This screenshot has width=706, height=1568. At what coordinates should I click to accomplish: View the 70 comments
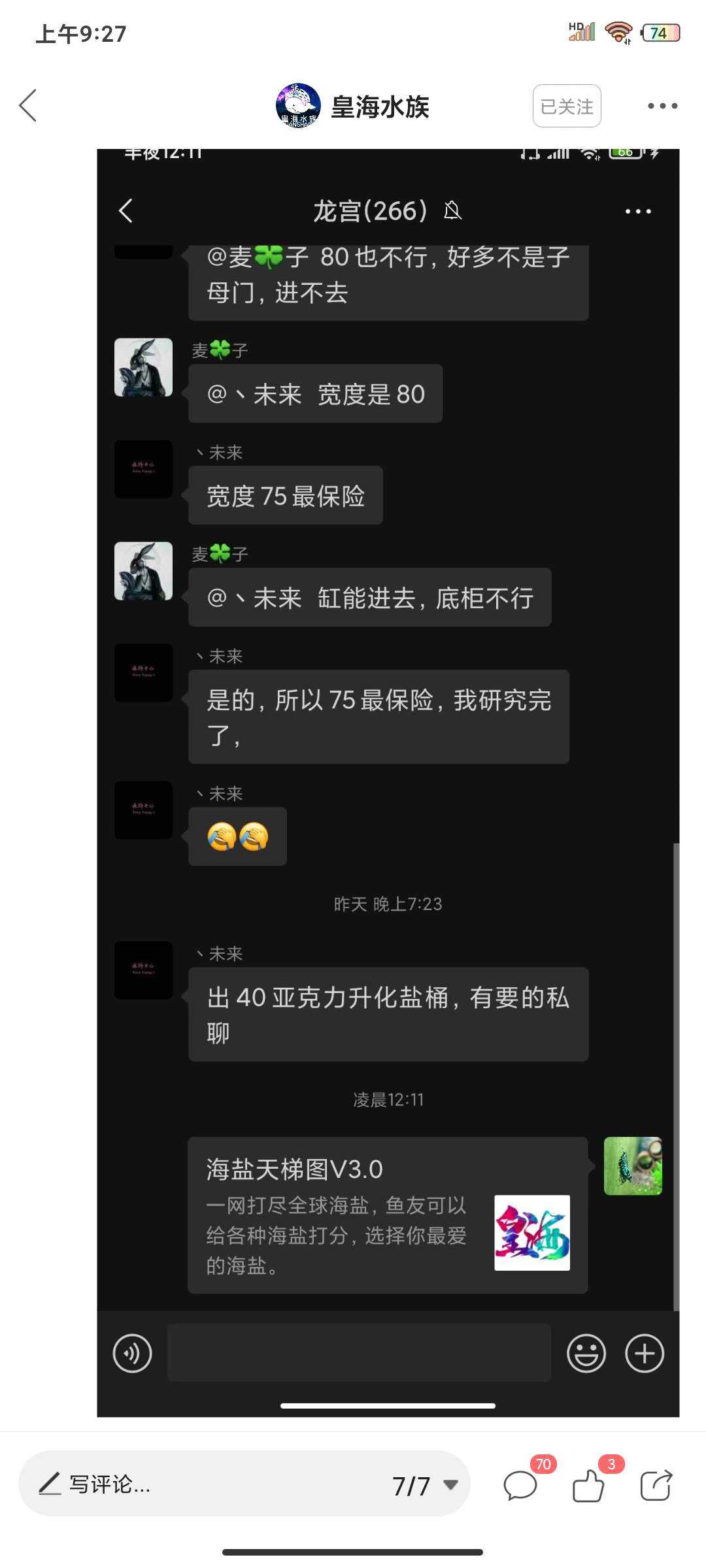click(x=521, y=1486)
